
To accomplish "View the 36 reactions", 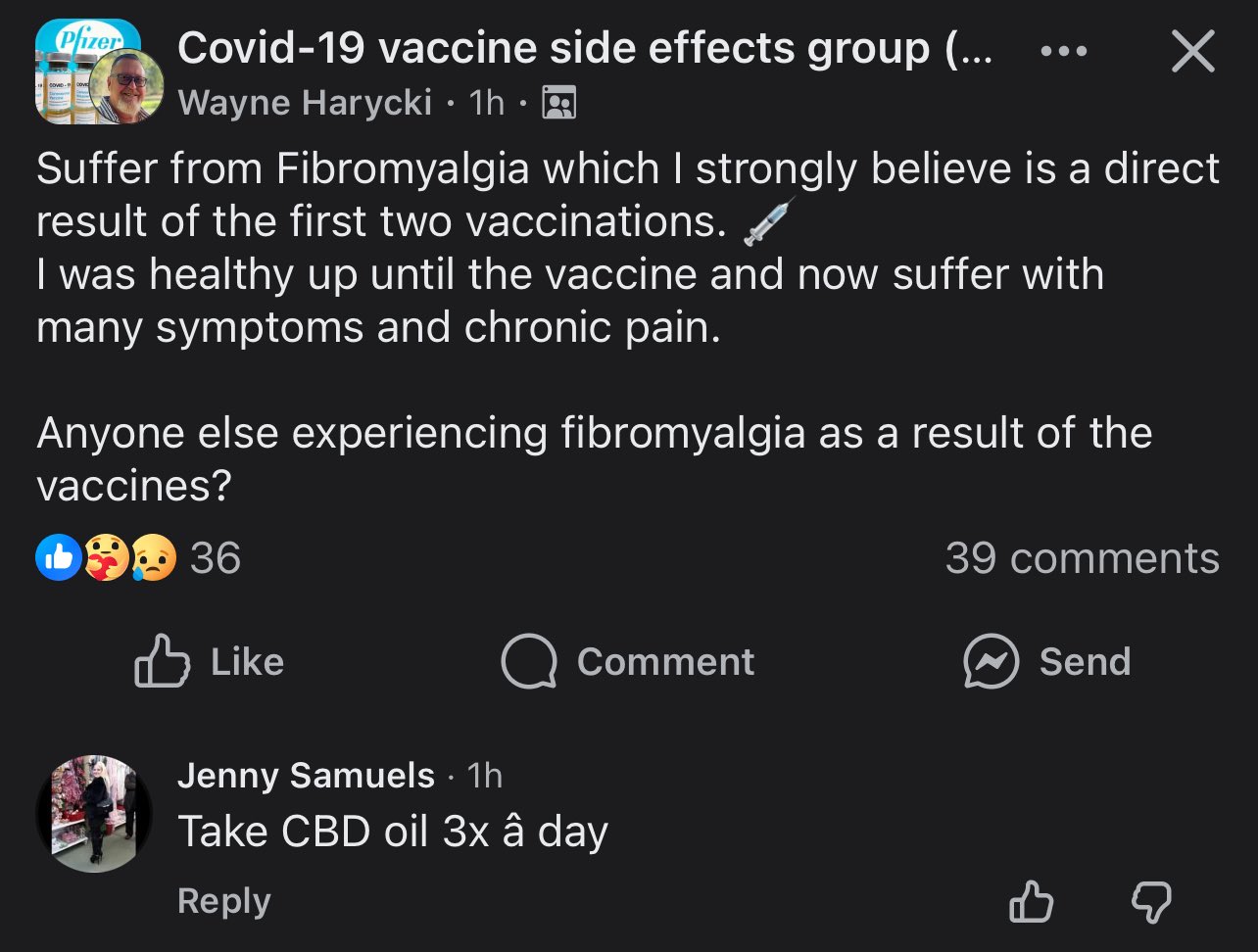I will (x=138, y=558).
